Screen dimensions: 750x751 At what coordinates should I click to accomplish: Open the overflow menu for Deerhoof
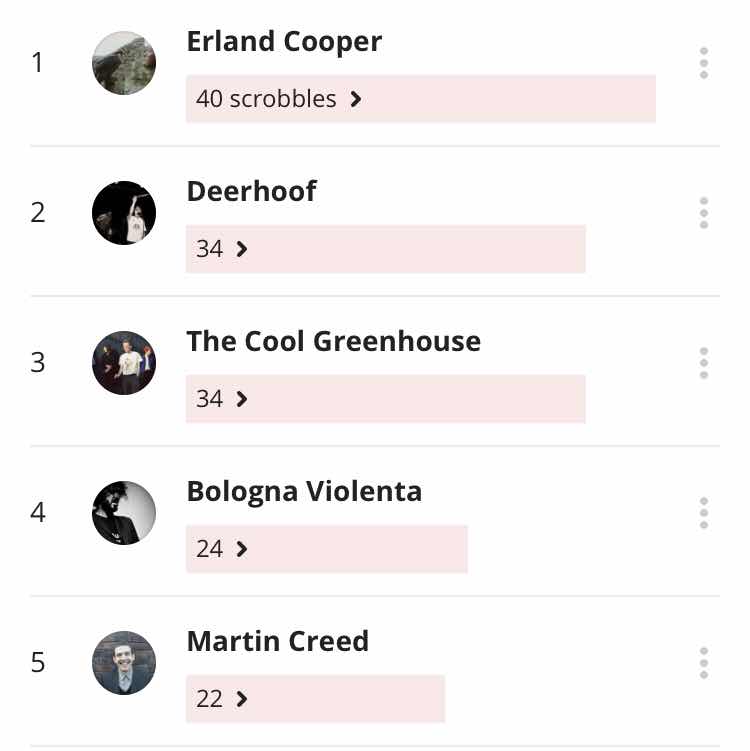click(704, 213)
